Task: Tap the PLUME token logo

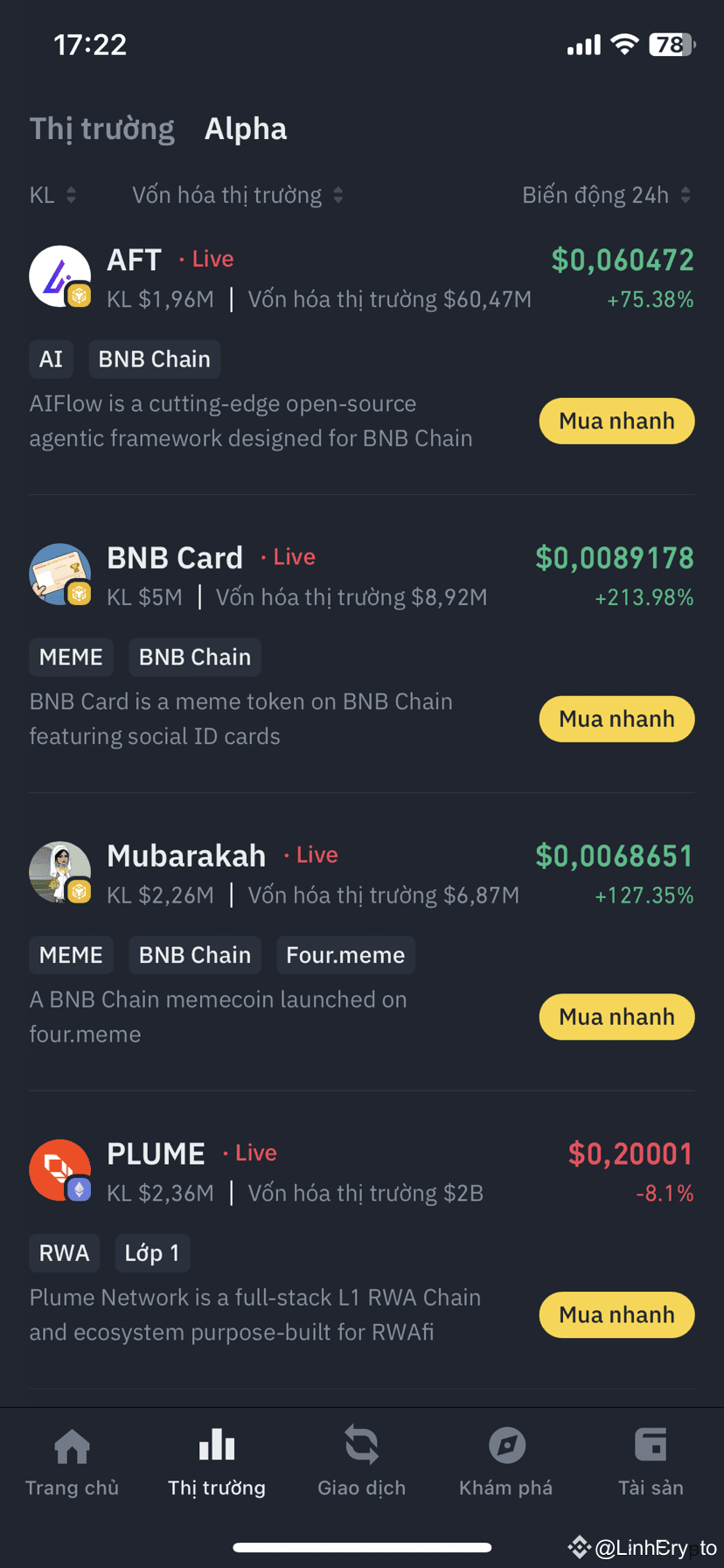Action: 59,1170
